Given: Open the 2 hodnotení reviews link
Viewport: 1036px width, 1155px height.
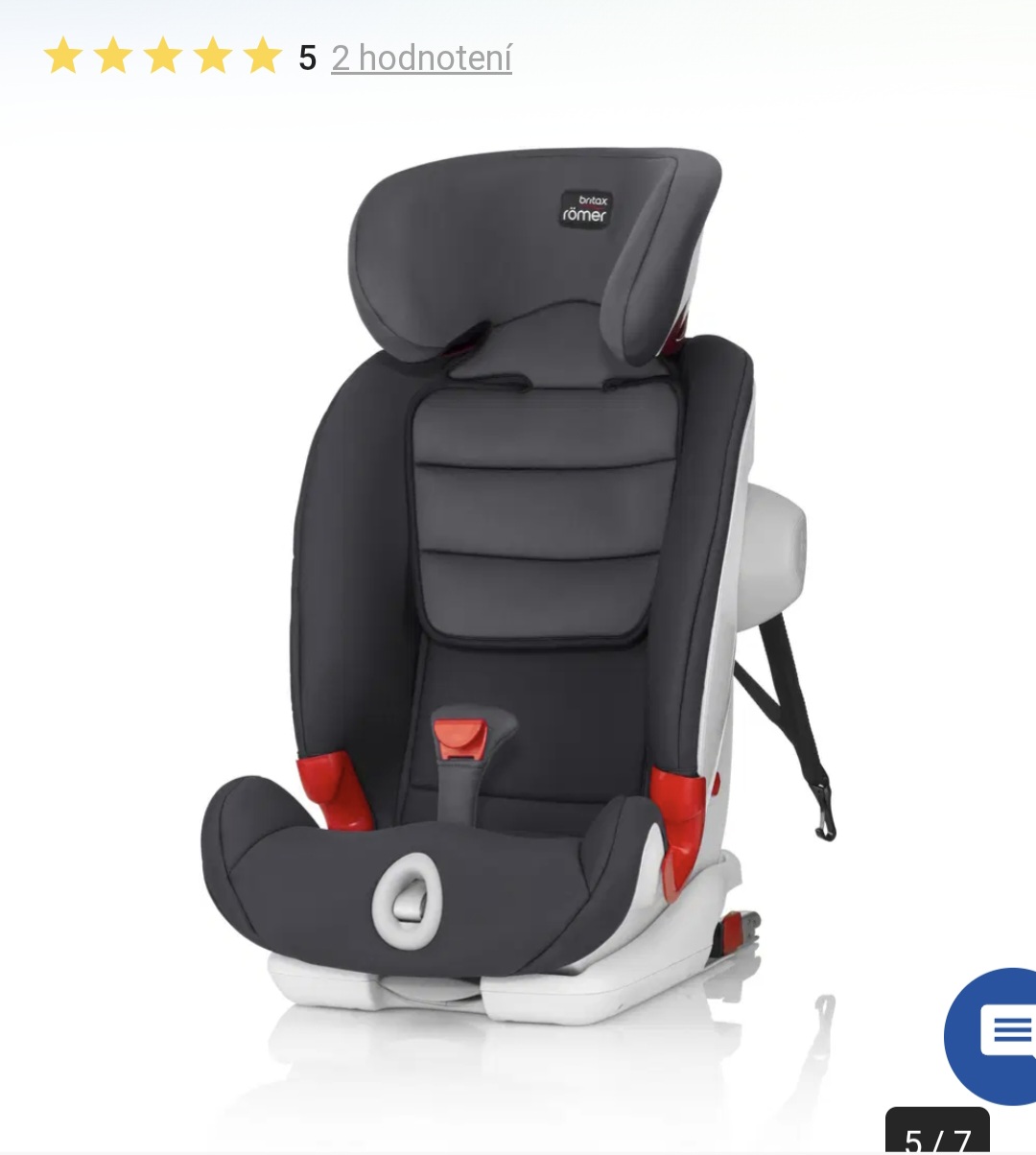Looking at the screenshot, I should click(421, 59).
